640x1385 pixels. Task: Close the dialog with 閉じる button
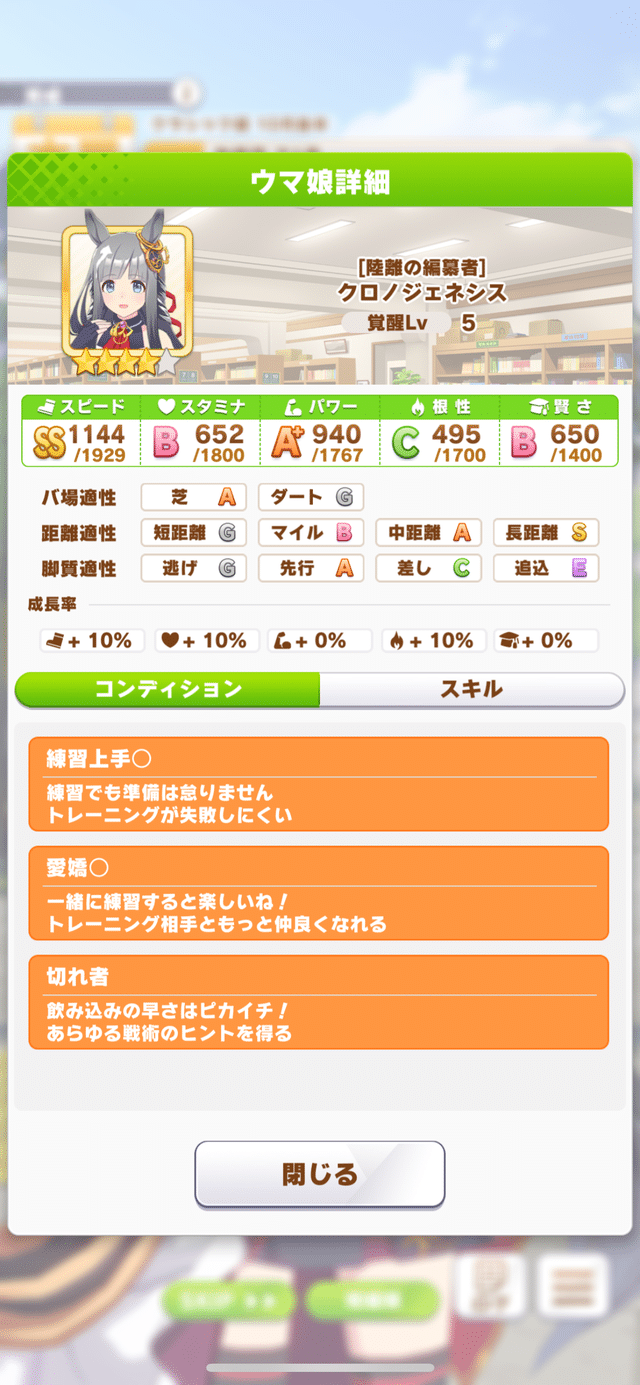tap(319, 1174)
